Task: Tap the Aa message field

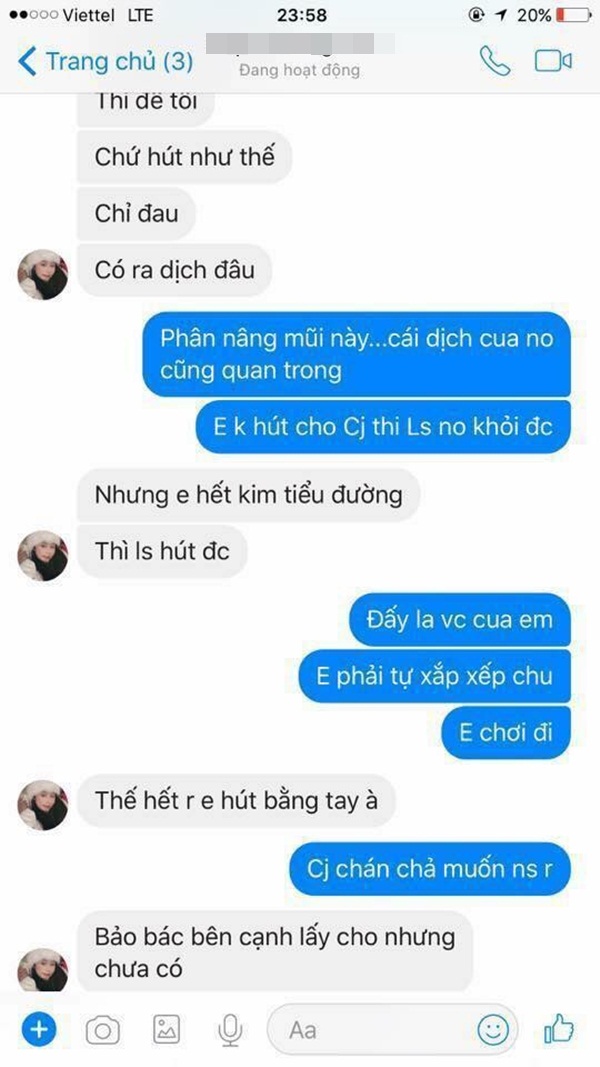Action: click(370, 1029)
